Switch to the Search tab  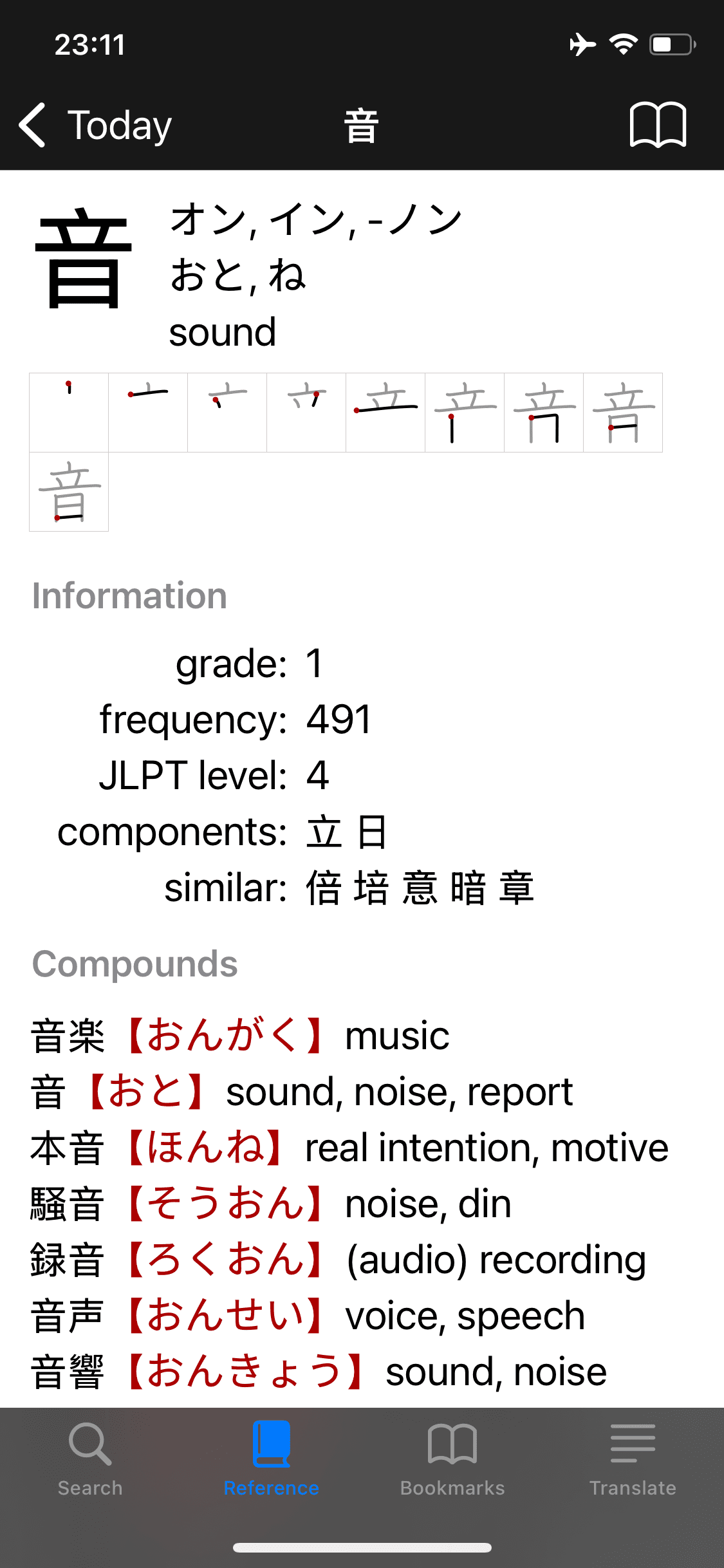[x=90, y=1459]
